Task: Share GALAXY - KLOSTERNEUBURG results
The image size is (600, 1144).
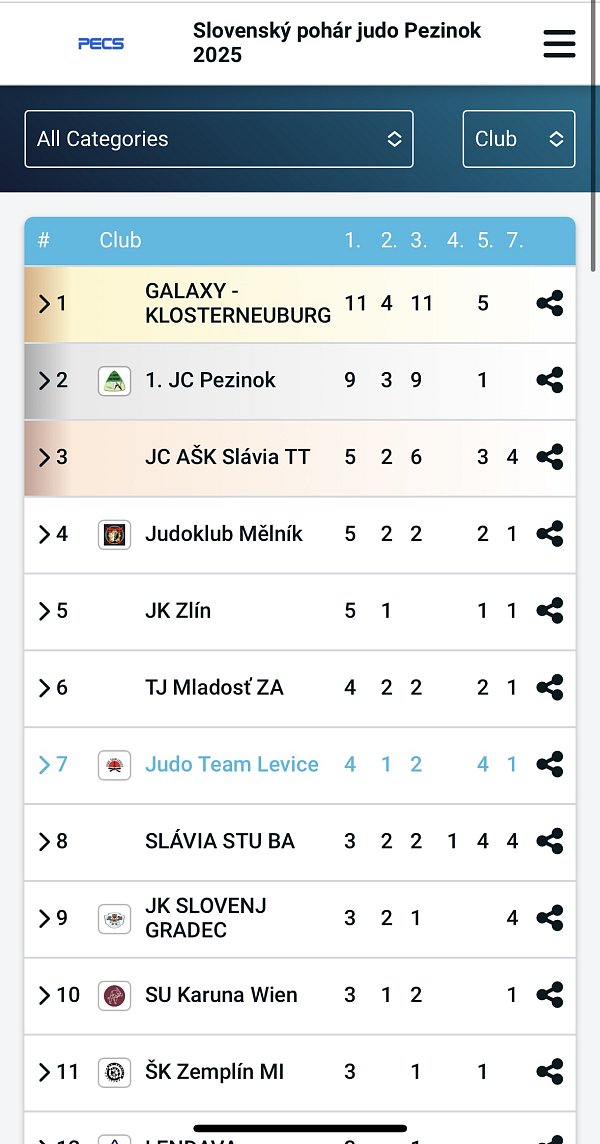Action: (x=550, y=304)
